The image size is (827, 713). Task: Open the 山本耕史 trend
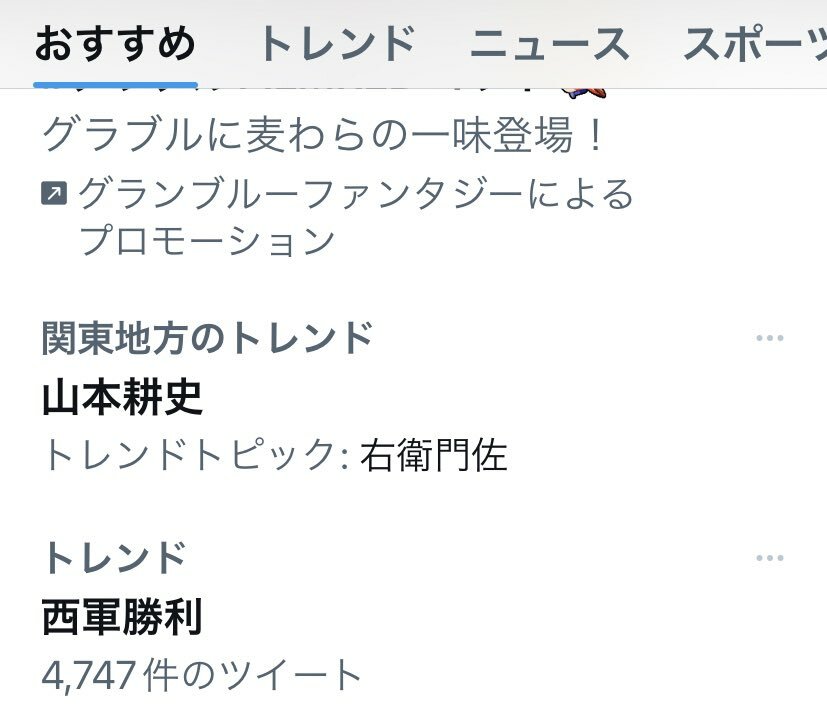click(122, 398)
